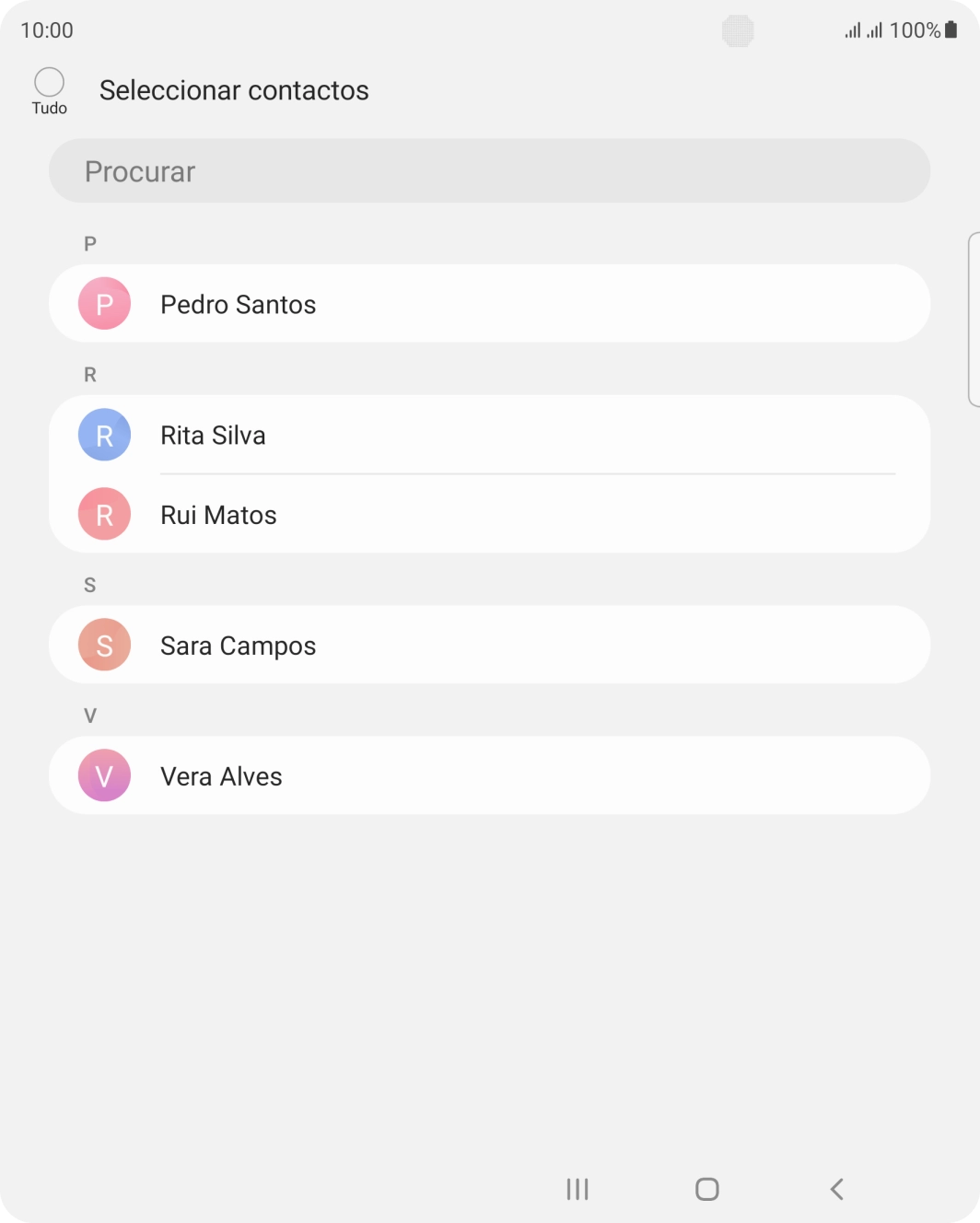Image resolution: width=980 pixels, height=1223 pixels.
Task: Tap the Procurar search field
Action: pos(489,170)
